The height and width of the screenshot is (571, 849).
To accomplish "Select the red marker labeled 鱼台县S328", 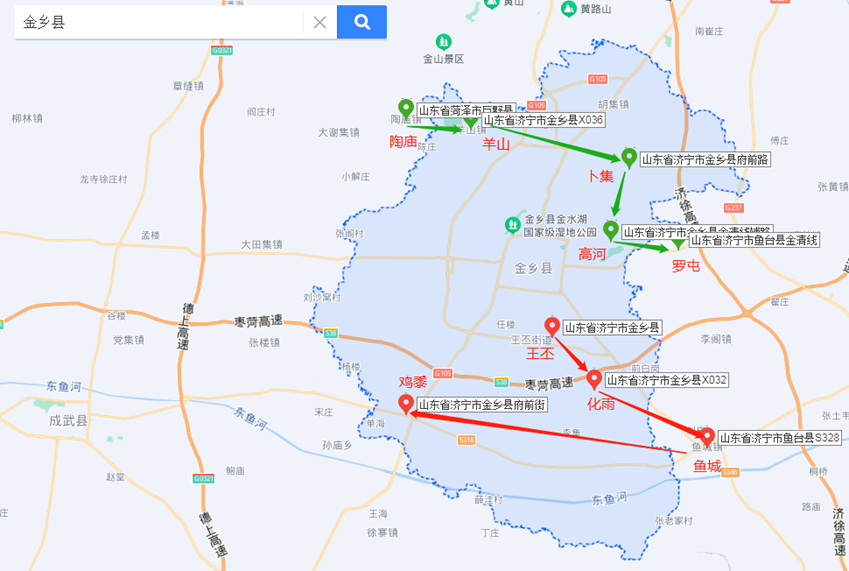I will coord(707,436).
